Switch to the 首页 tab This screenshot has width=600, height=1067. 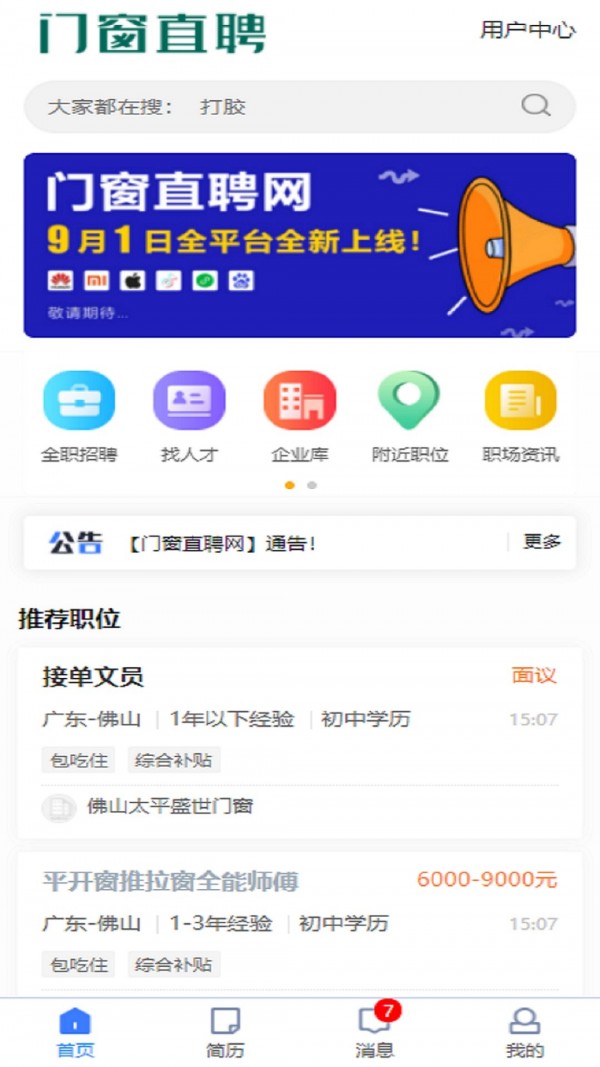coord(75,1033)
